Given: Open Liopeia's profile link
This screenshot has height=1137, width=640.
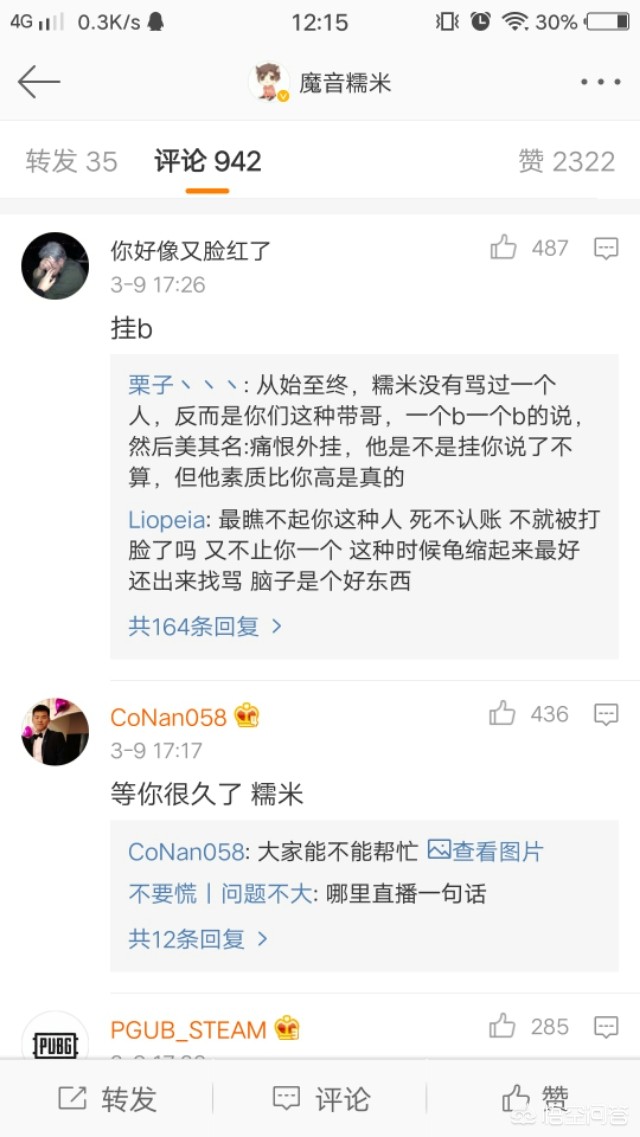Looking at the screenshot, I should (168, 519).
